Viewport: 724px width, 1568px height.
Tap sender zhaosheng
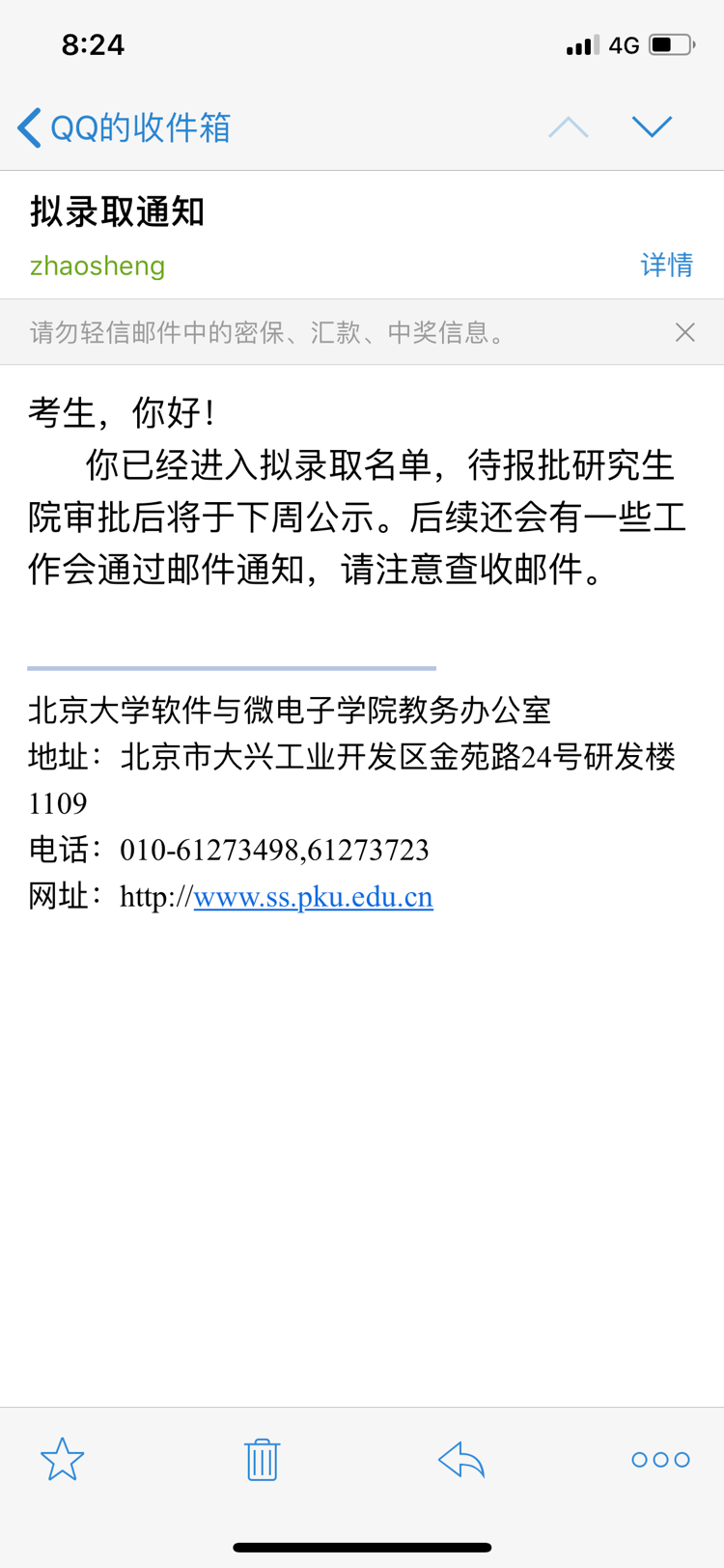pos(97,266)
